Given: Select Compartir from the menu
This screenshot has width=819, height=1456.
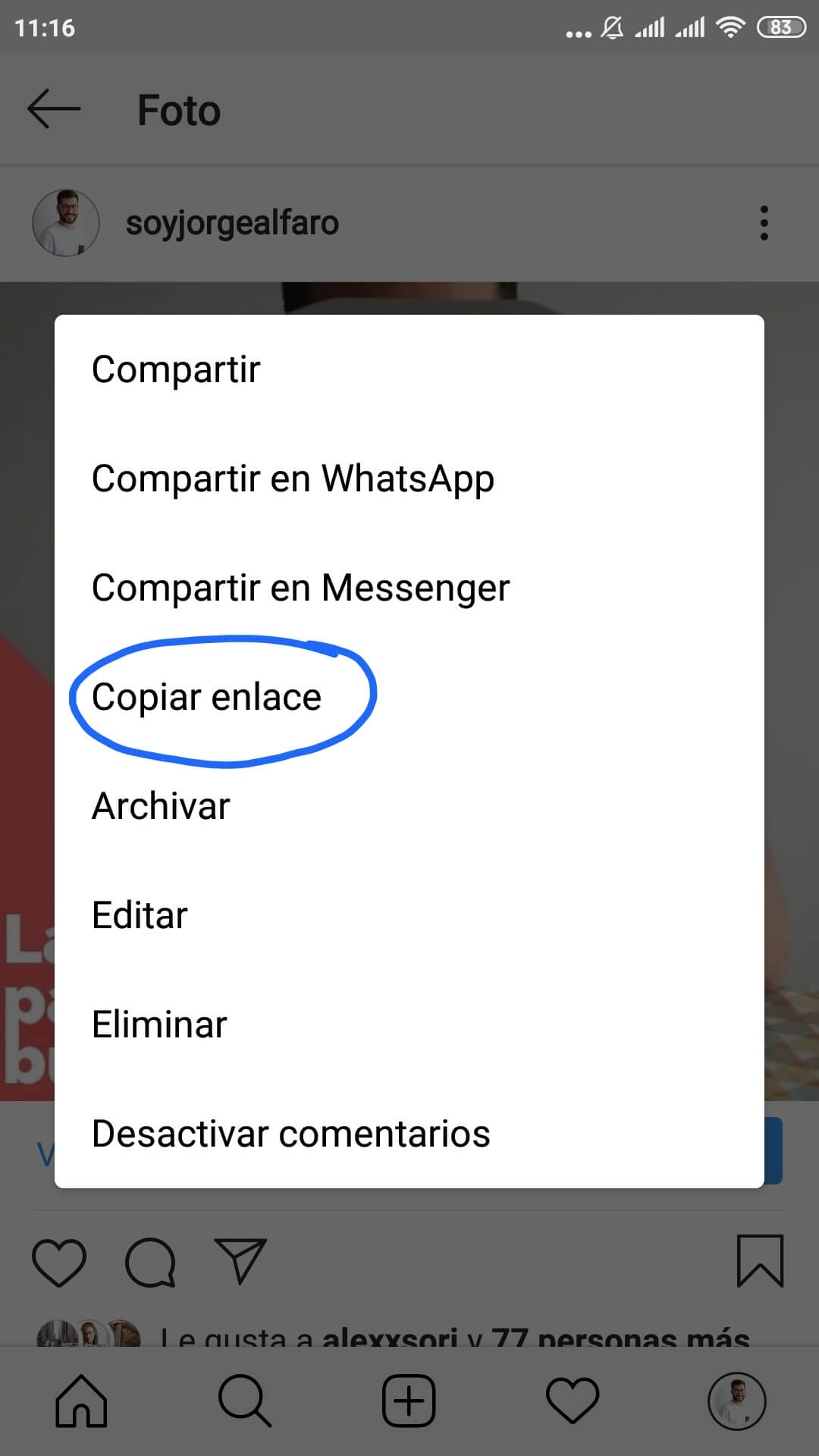Looking at the screenshot, I should [176, 370].
